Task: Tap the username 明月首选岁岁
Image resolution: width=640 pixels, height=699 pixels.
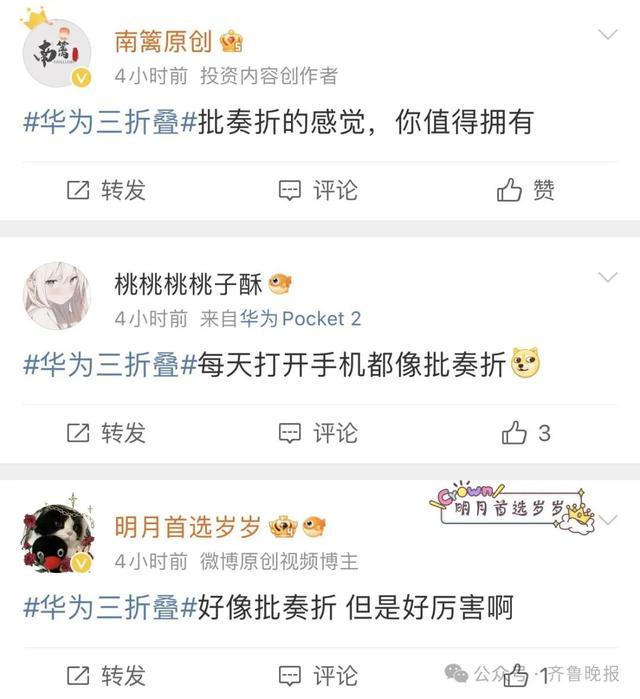Action: [188, 527]
